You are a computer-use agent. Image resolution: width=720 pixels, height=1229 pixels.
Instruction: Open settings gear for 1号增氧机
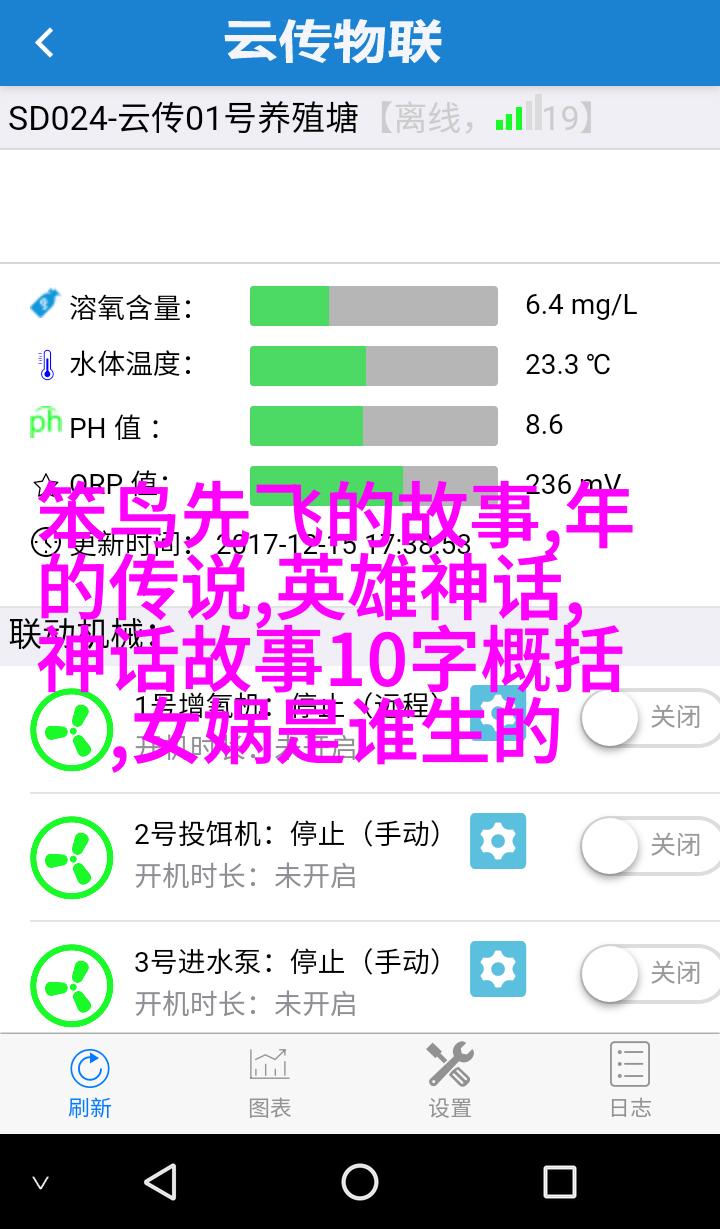497,712
